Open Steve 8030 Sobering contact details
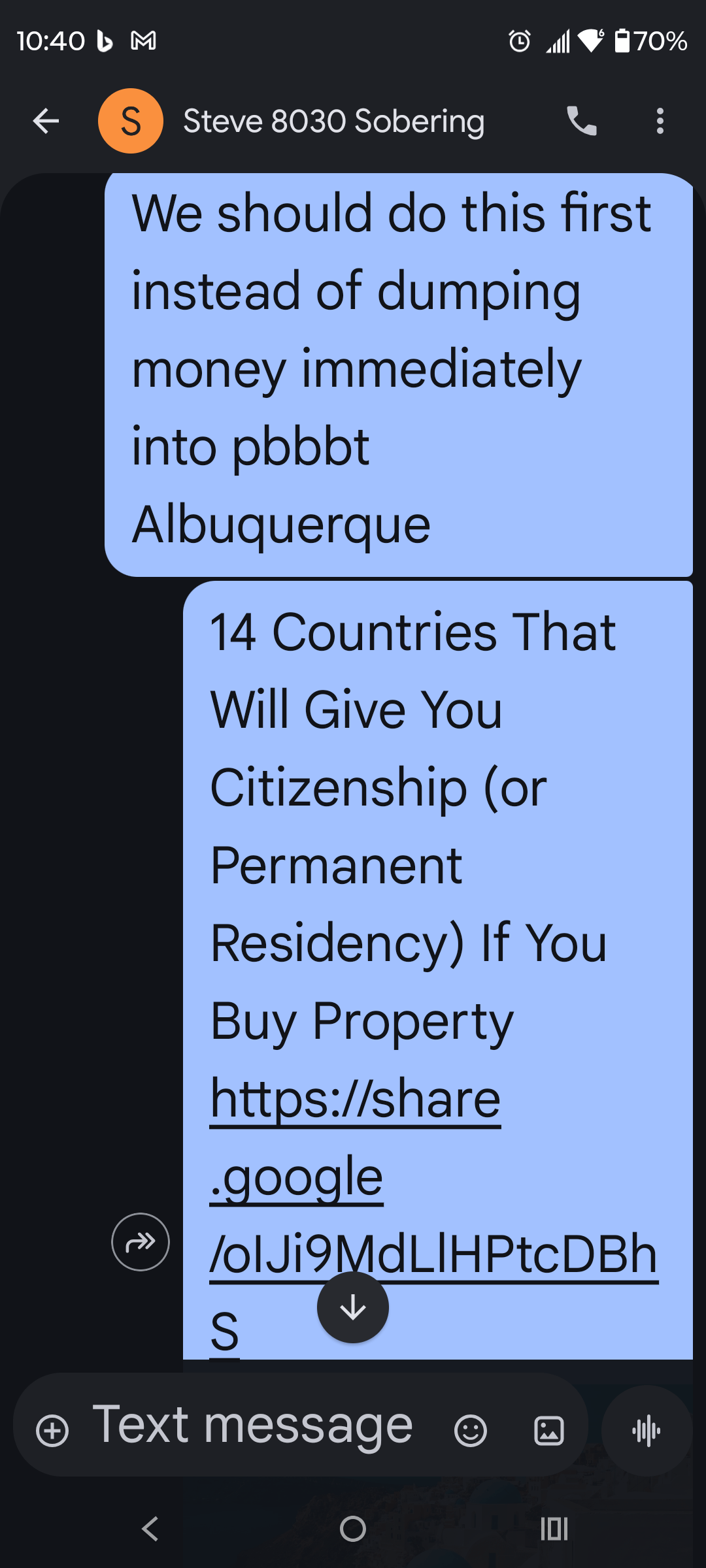The image size is (706, 1568). 333,121
